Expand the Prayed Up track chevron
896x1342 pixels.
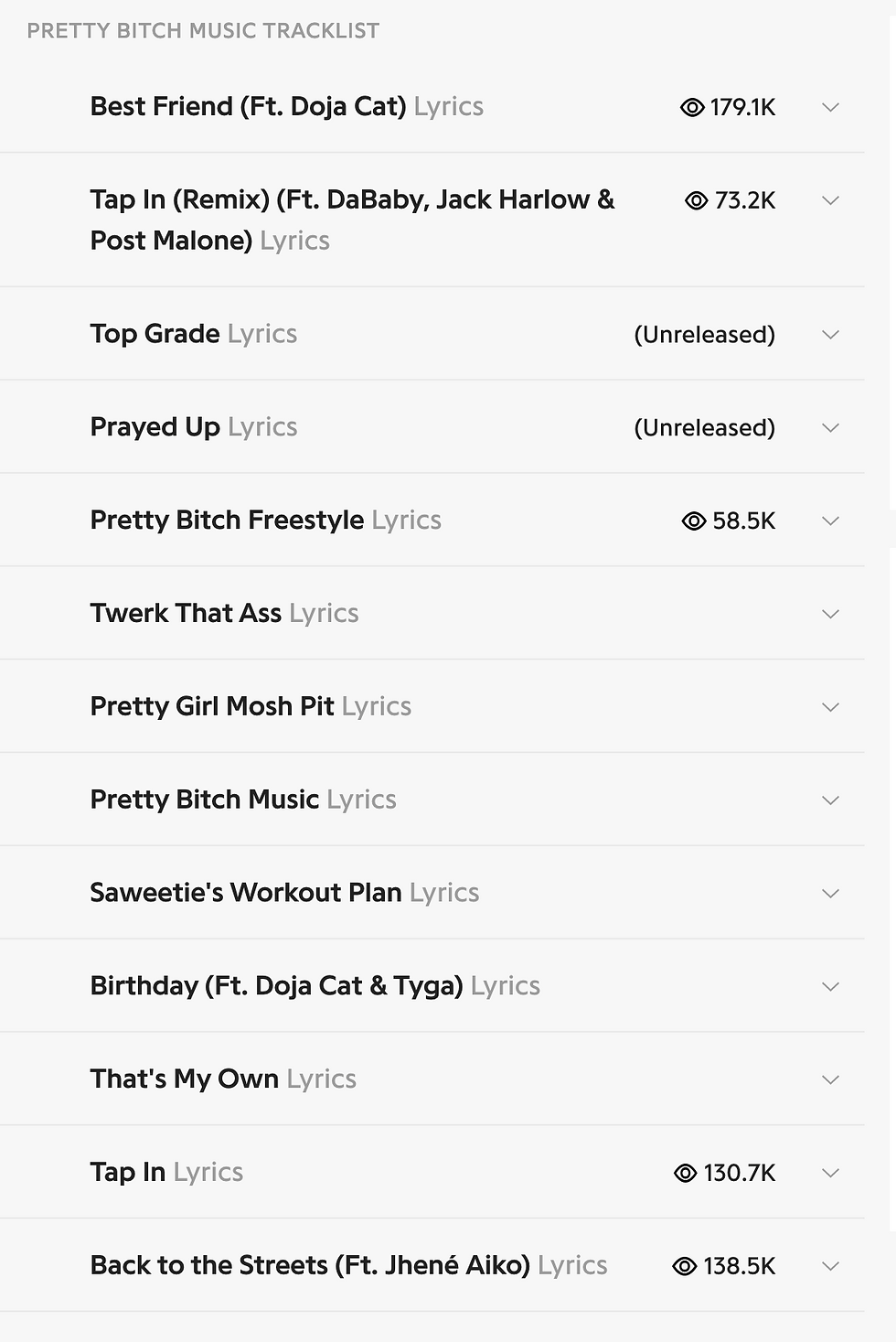tap(830, 428)
